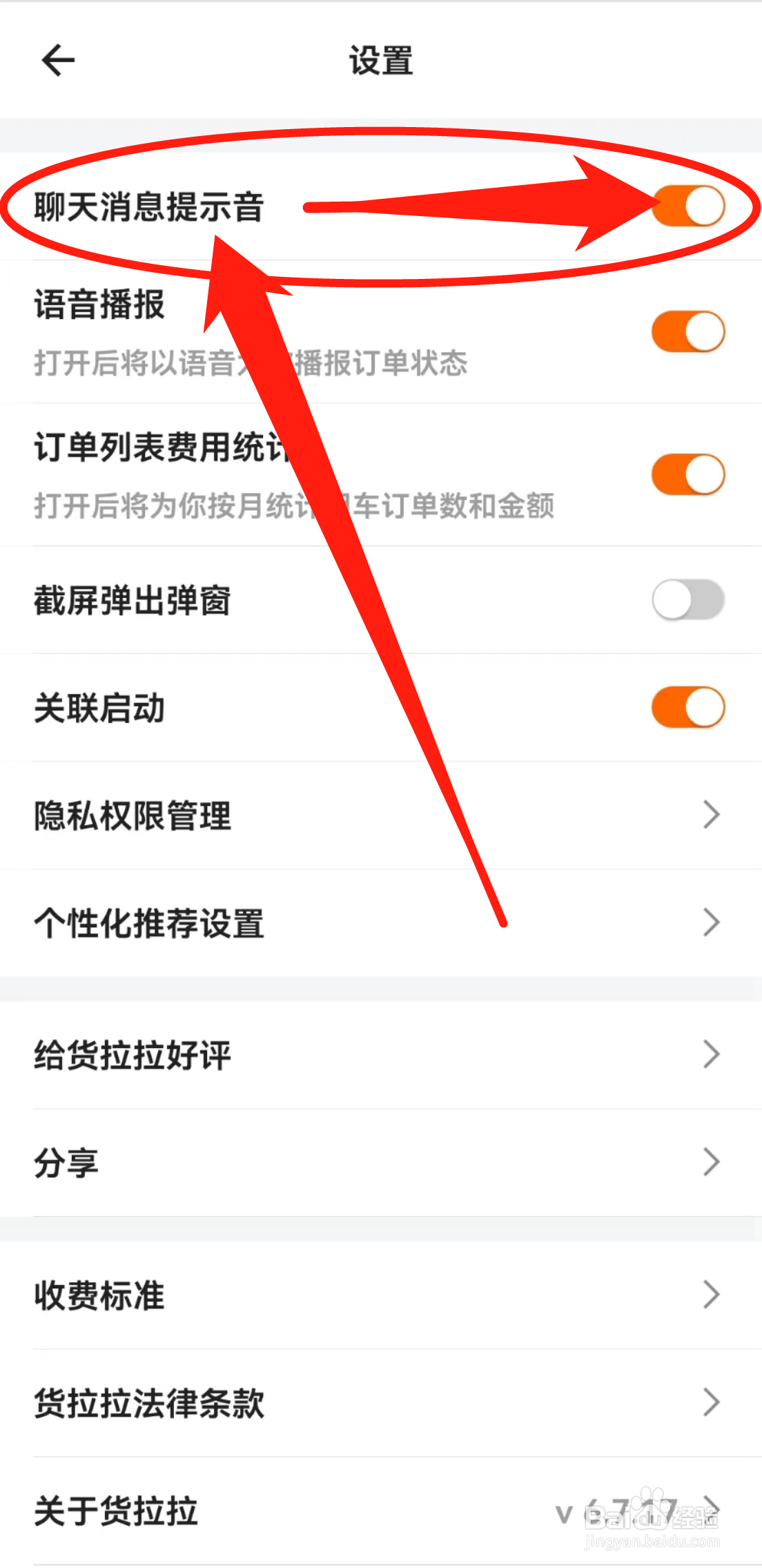762x1568 pixels.
Task: Open the 给货拉拉好评 rating page
Action: pyautogui.click(x=380, y=1054)
